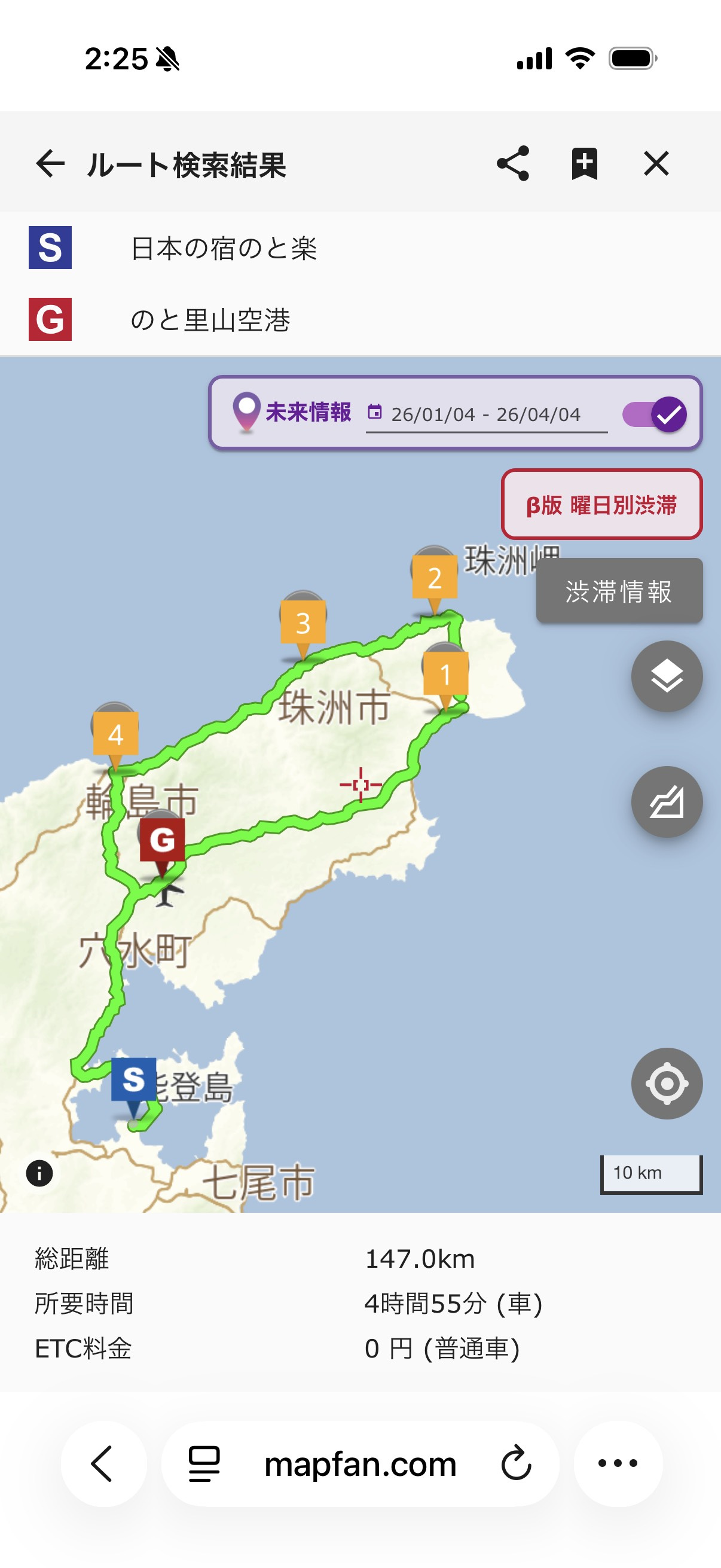Bookmark this route

(x=584, y=163)
